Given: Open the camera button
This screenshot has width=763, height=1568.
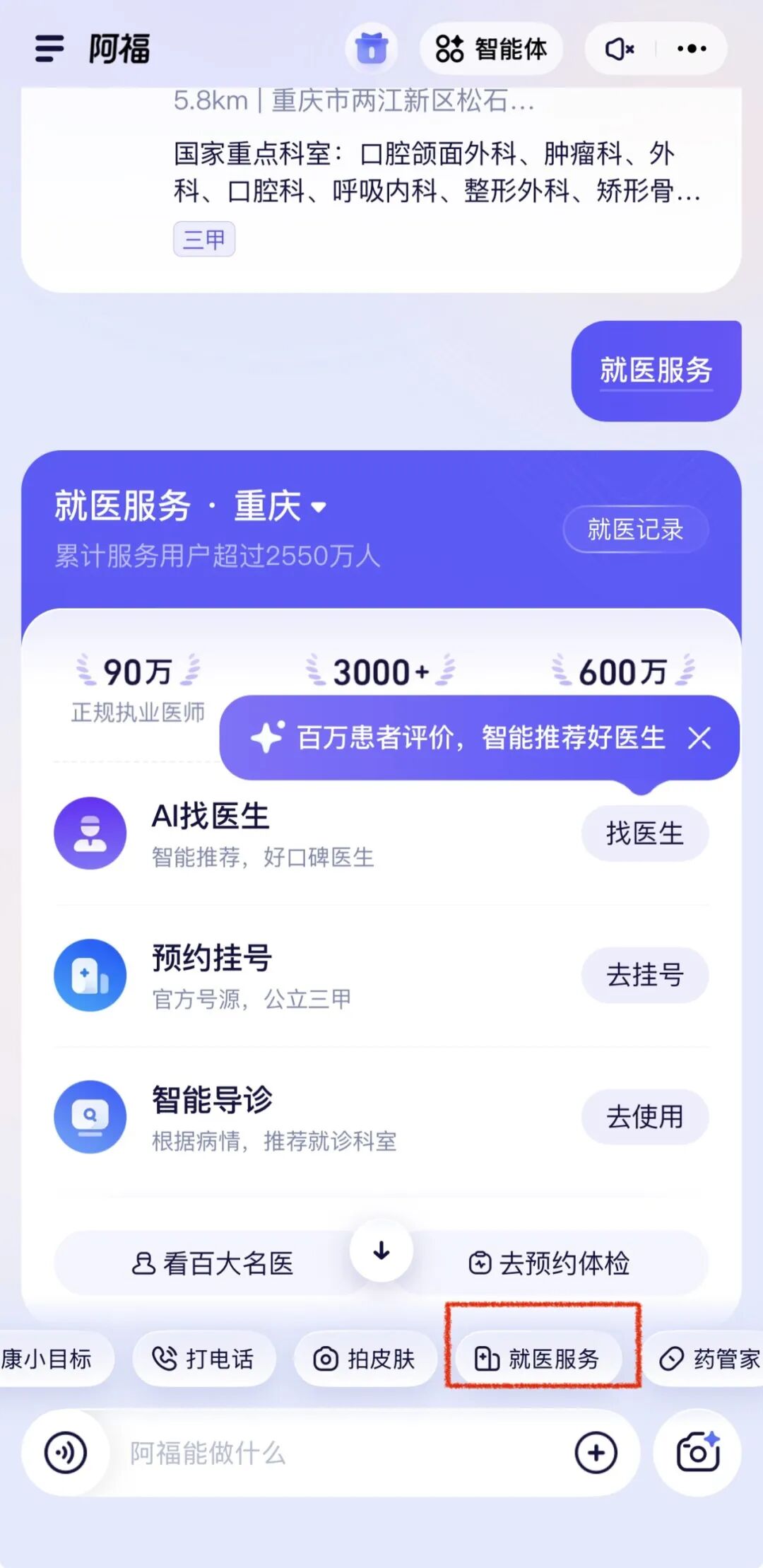Looking at the screenshot, I should pyautogui.click(x=697, y=1453).
